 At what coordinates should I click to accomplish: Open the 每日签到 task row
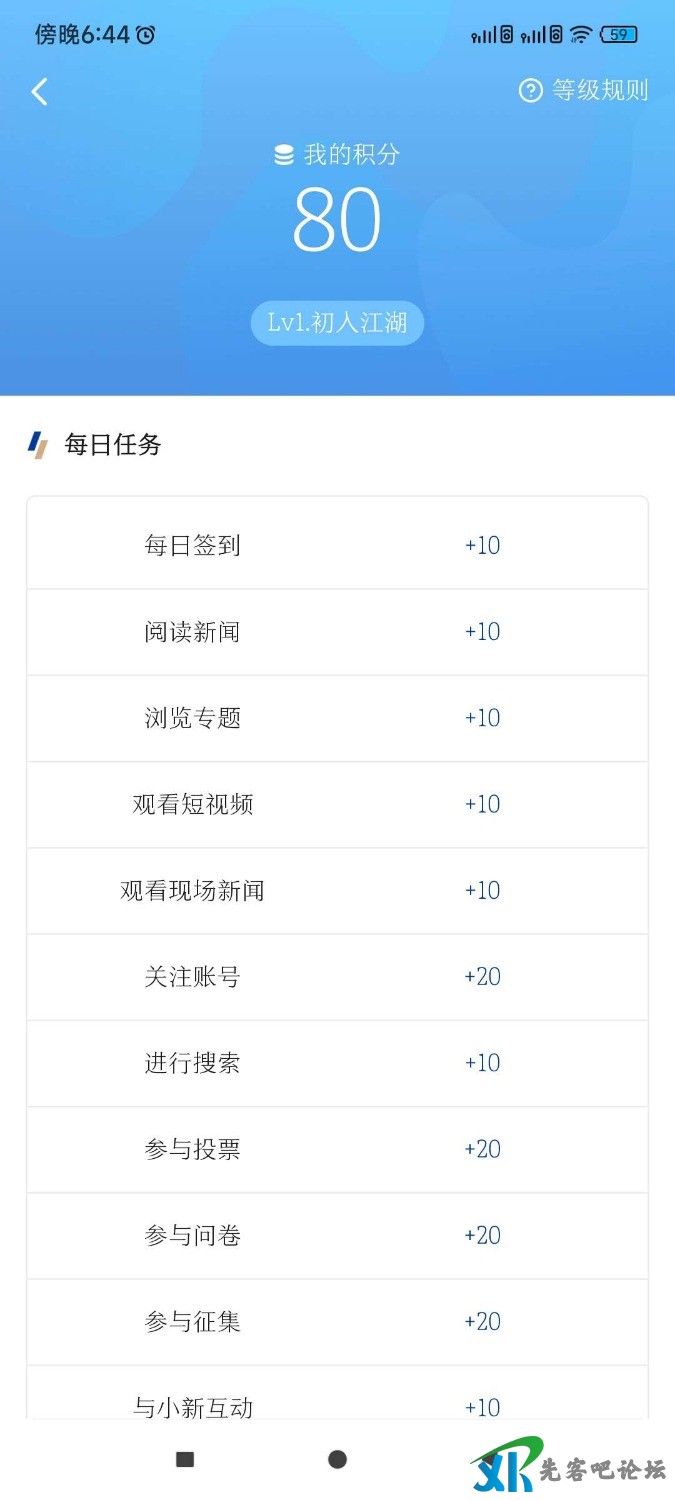coord(337,545)
